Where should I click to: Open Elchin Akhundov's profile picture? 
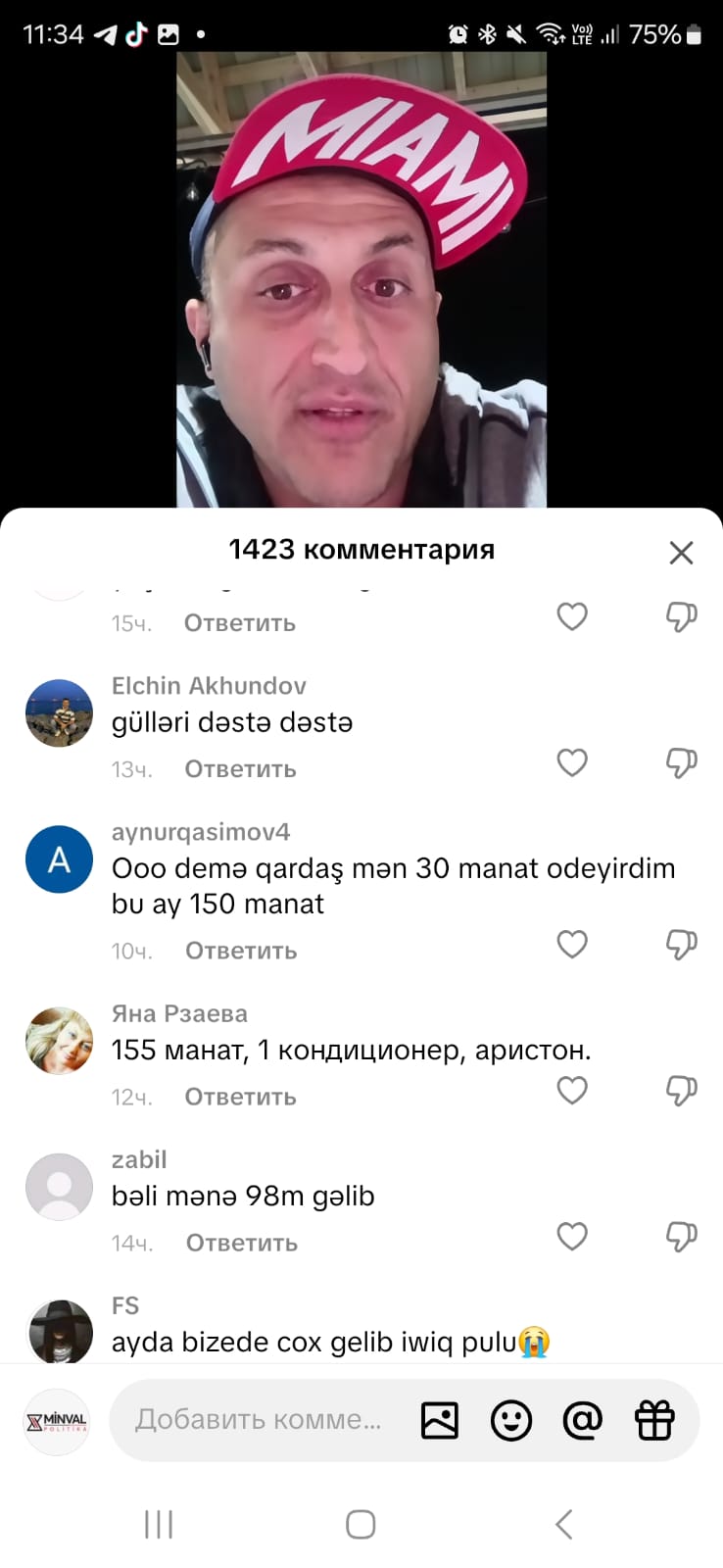pyautogui.click(x=59, y=713)
